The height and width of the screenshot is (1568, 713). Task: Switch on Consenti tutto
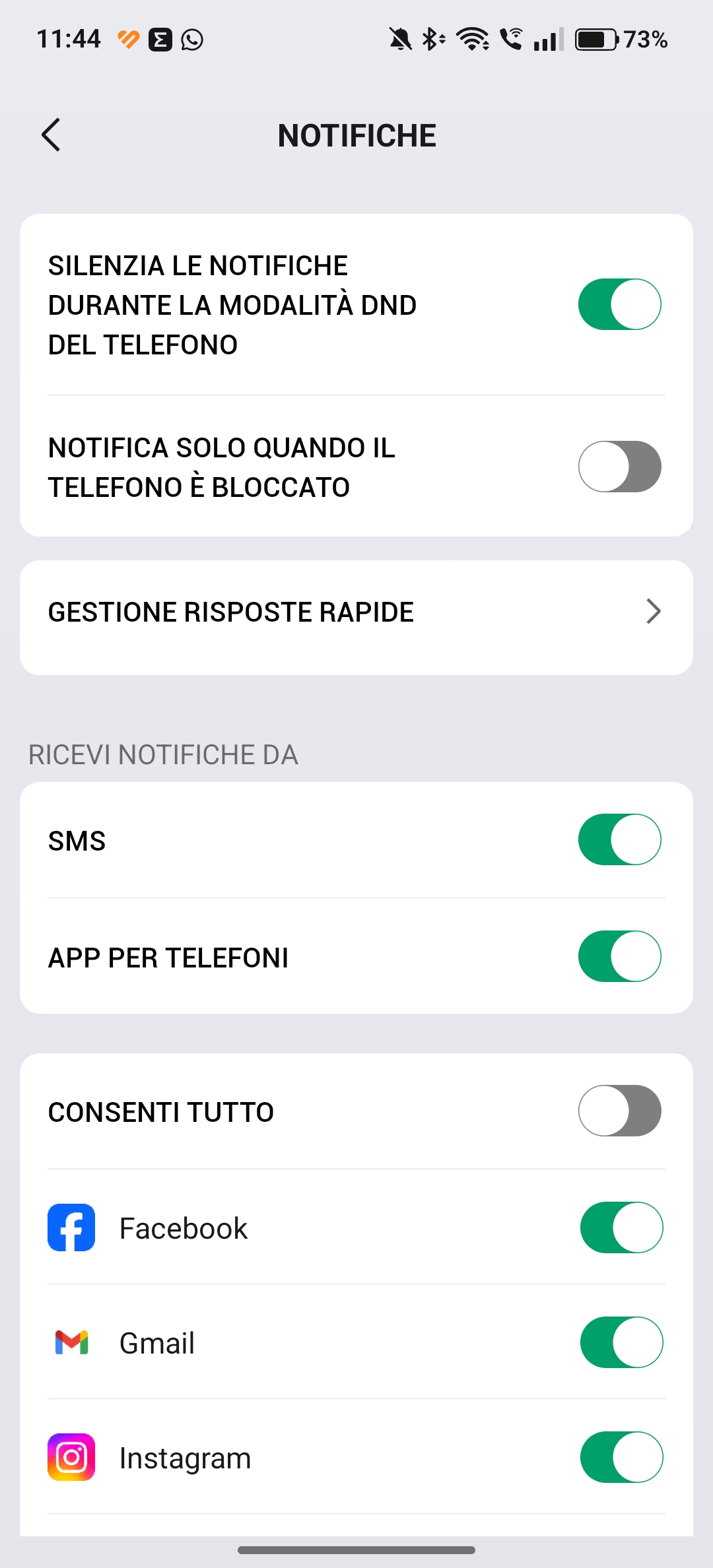(620, 1111)
